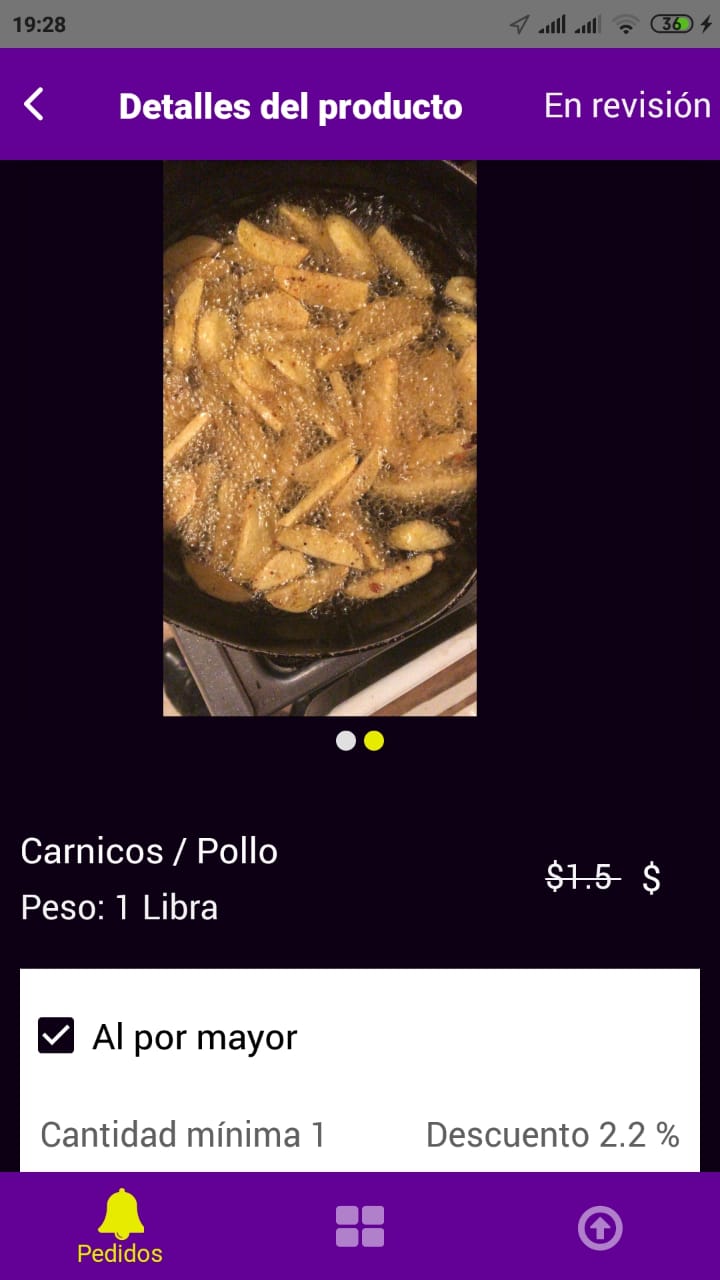
Task: Open the upload arrow tab
Action: pyautogui.click(x=600, y=1228)
